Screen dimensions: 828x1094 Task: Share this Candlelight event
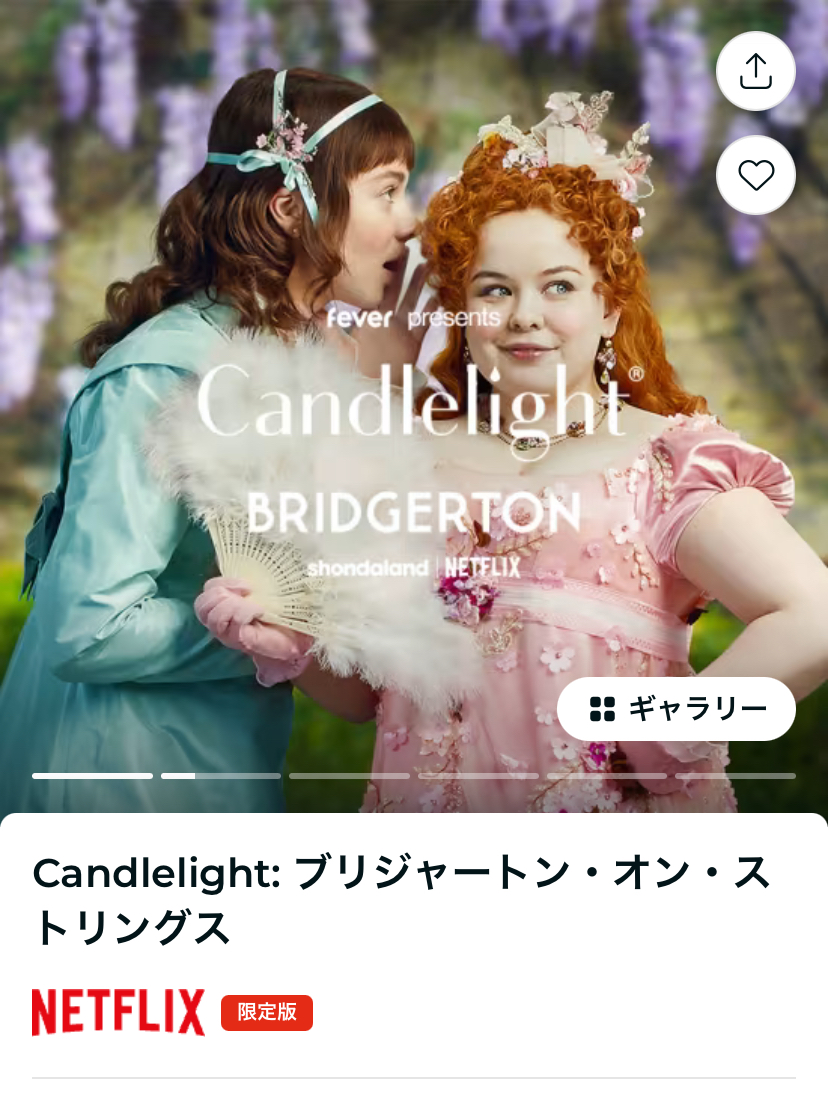(x=756, y=71)
